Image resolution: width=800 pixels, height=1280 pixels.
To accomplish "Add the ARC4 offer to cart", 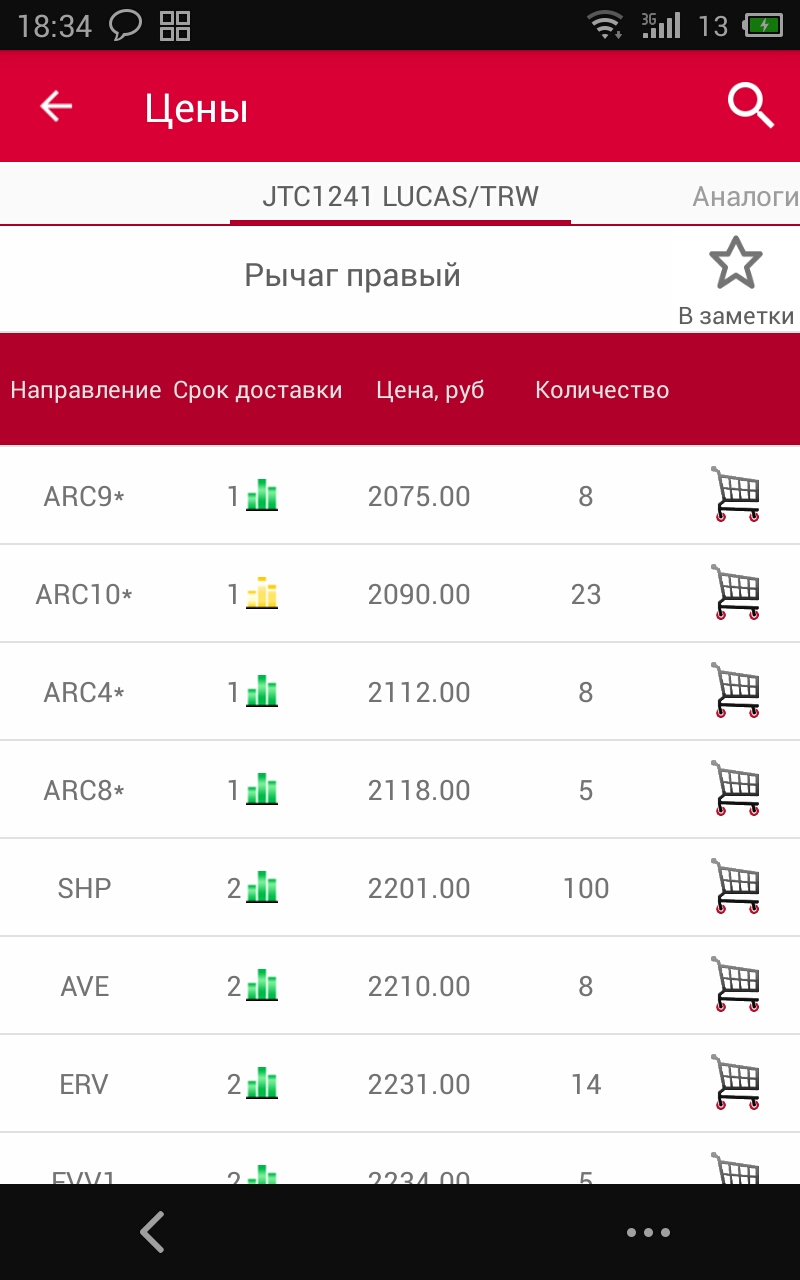I will [x=737, y=690].
